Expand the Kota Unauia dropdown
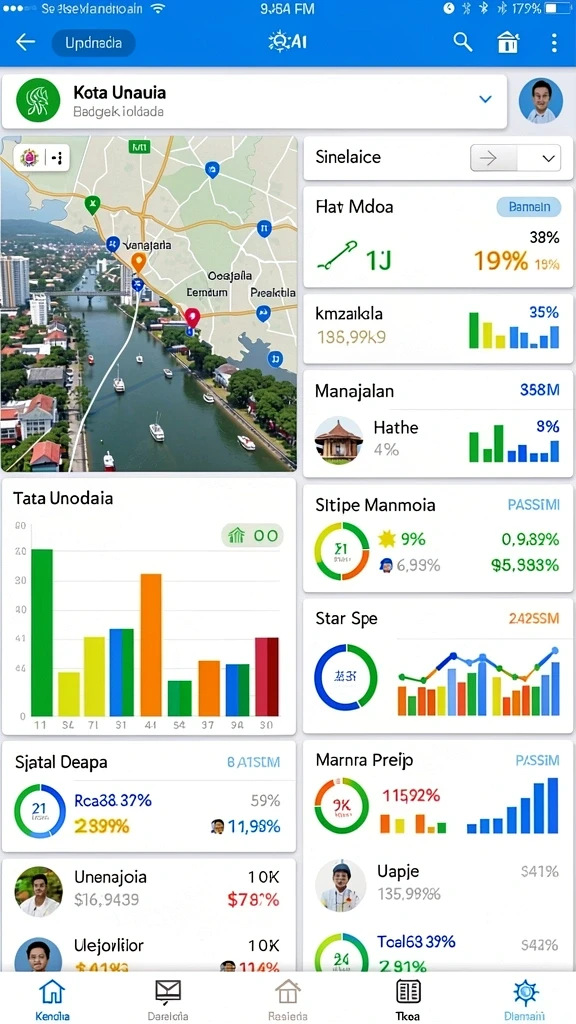 click(485, 99)
